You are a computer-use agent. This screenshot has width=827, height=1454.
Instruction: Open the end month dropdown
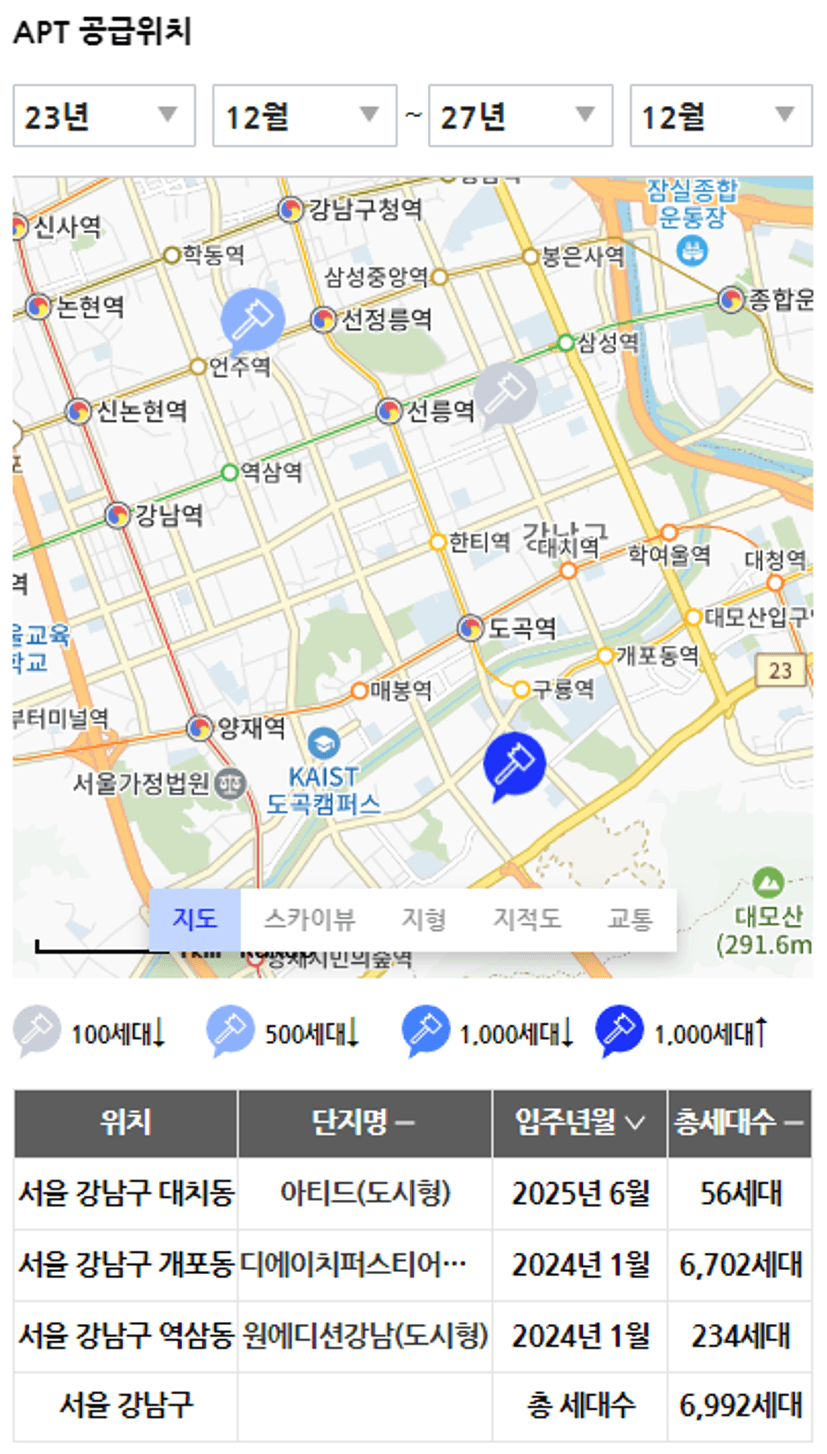coord(720,117)
